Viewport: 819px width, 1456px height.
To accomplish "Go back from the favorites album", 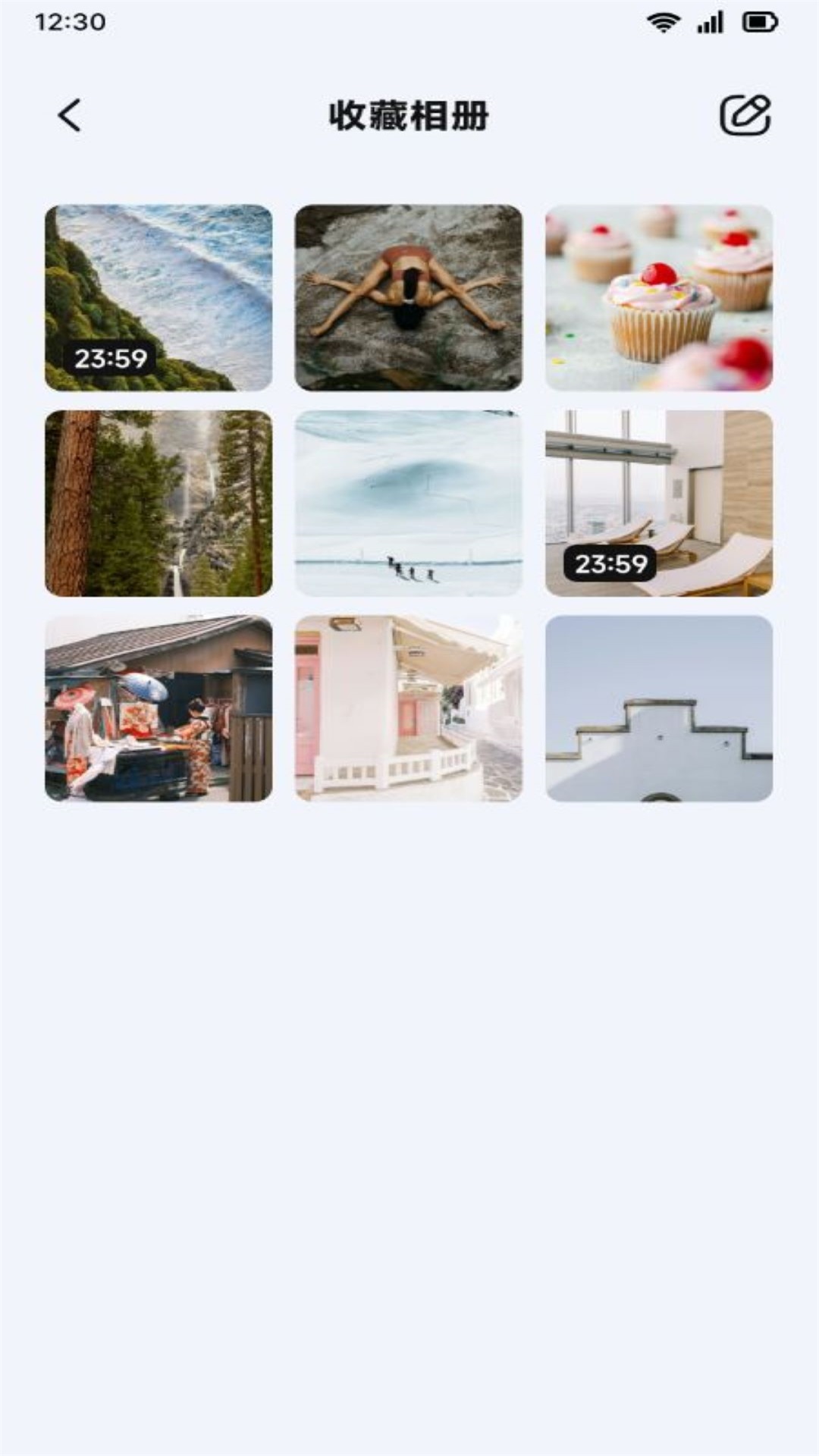I will tap(70, 116).
